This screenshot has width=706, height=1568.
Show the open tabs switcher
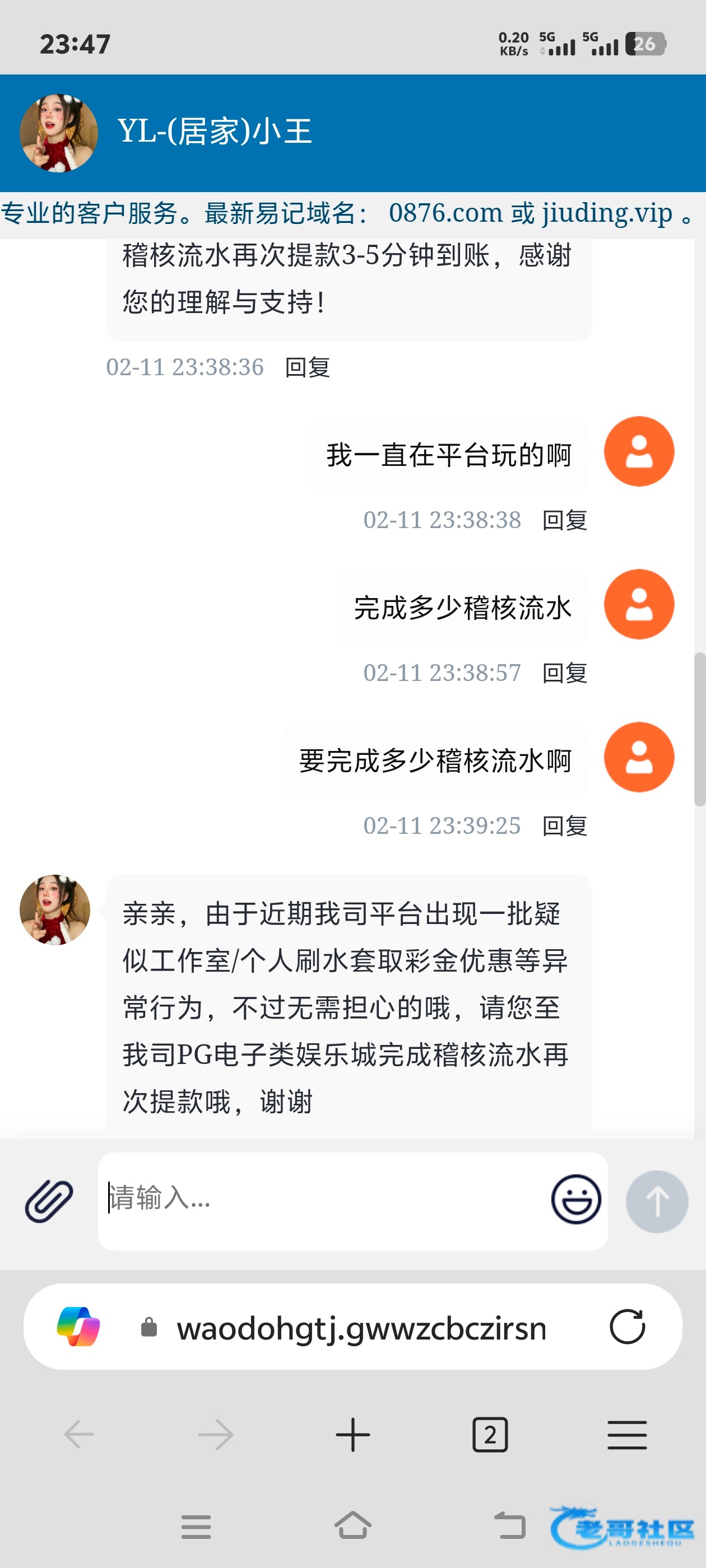tap(490, 1435)
